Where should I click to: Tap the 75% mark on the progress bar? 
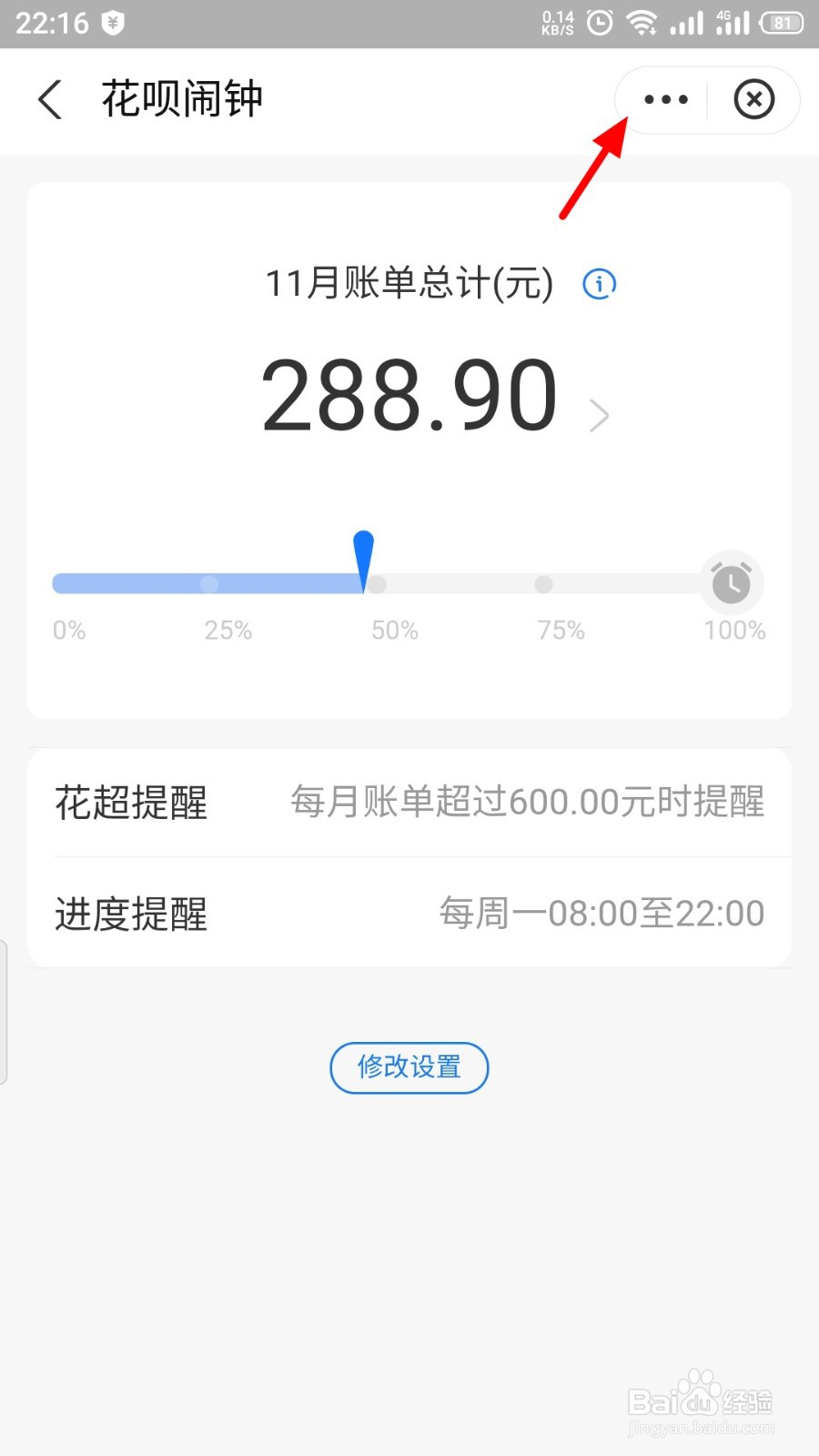543,584
